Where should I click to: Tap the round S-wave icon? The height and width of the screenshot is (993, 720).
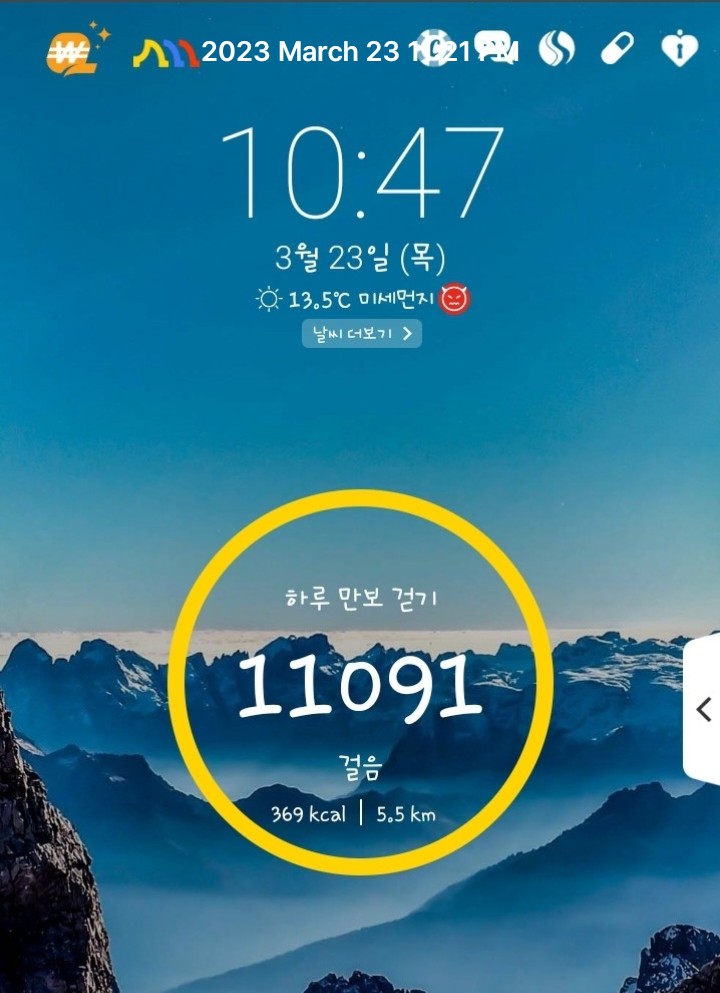557,48
